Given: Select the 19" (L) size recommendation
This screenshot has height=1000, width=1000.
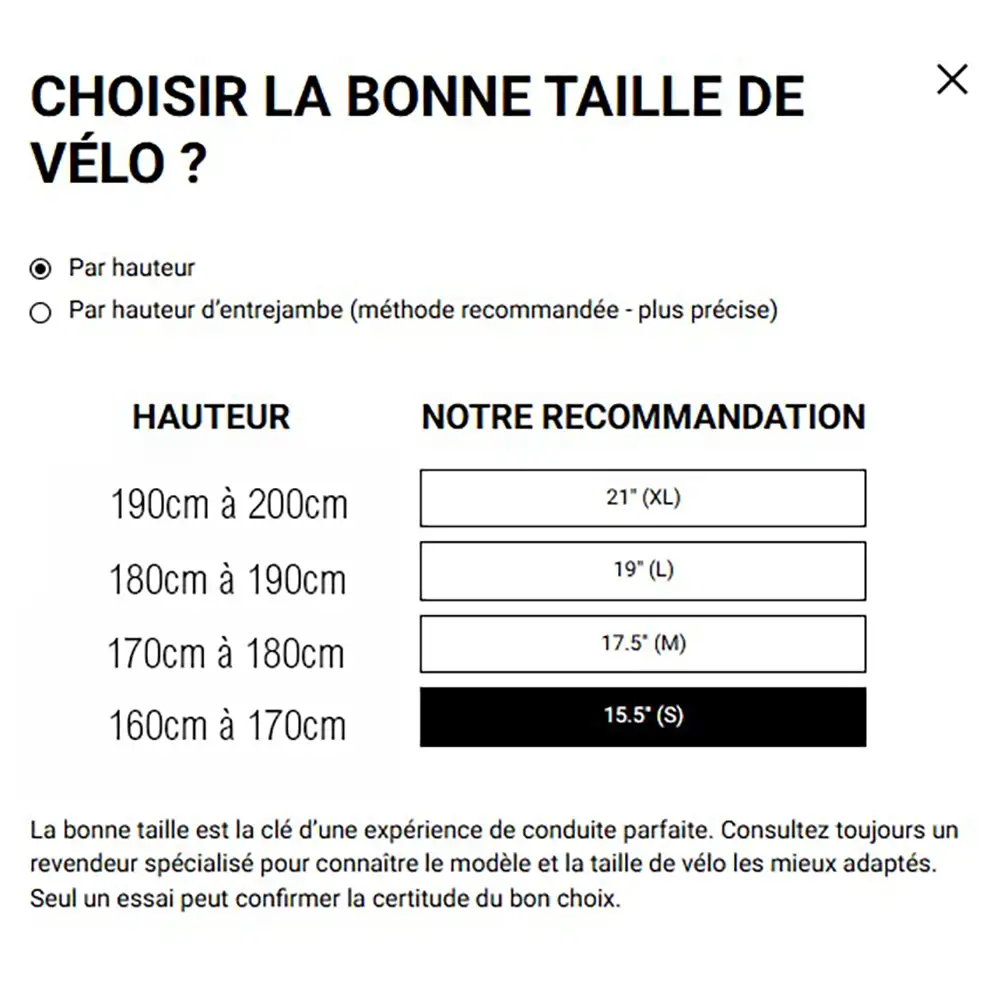Looking at the screenshot, I should 642,571.
